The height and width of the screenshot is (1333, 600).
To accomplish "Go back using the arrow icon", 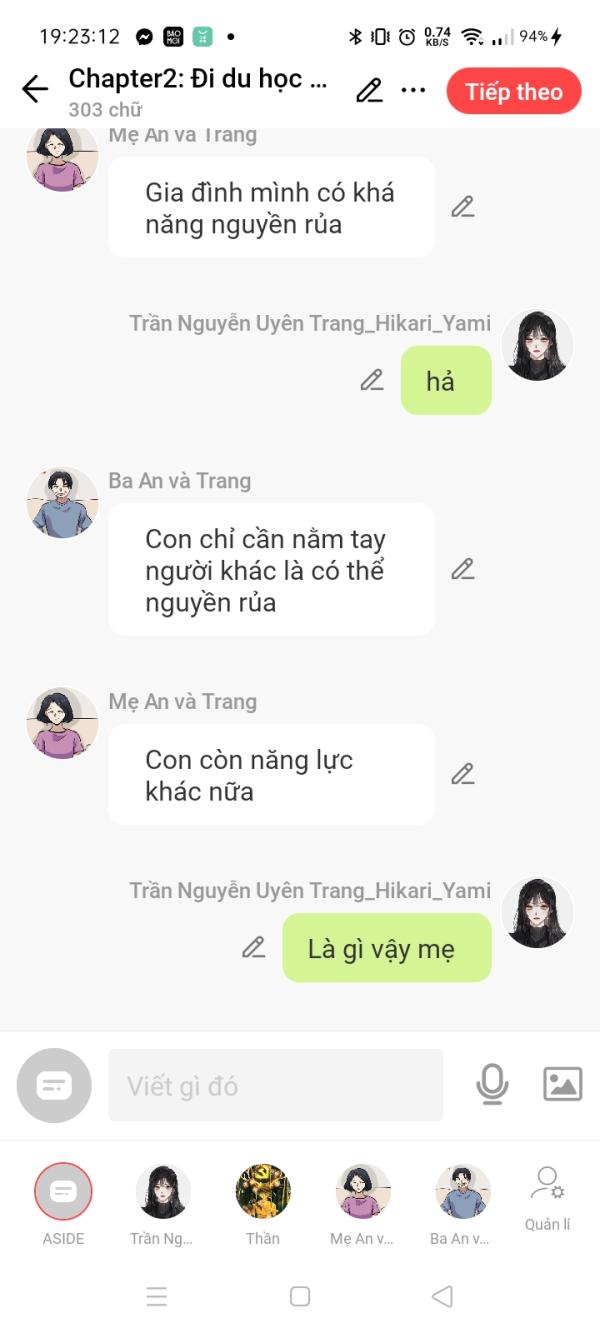I will point(35,90).
